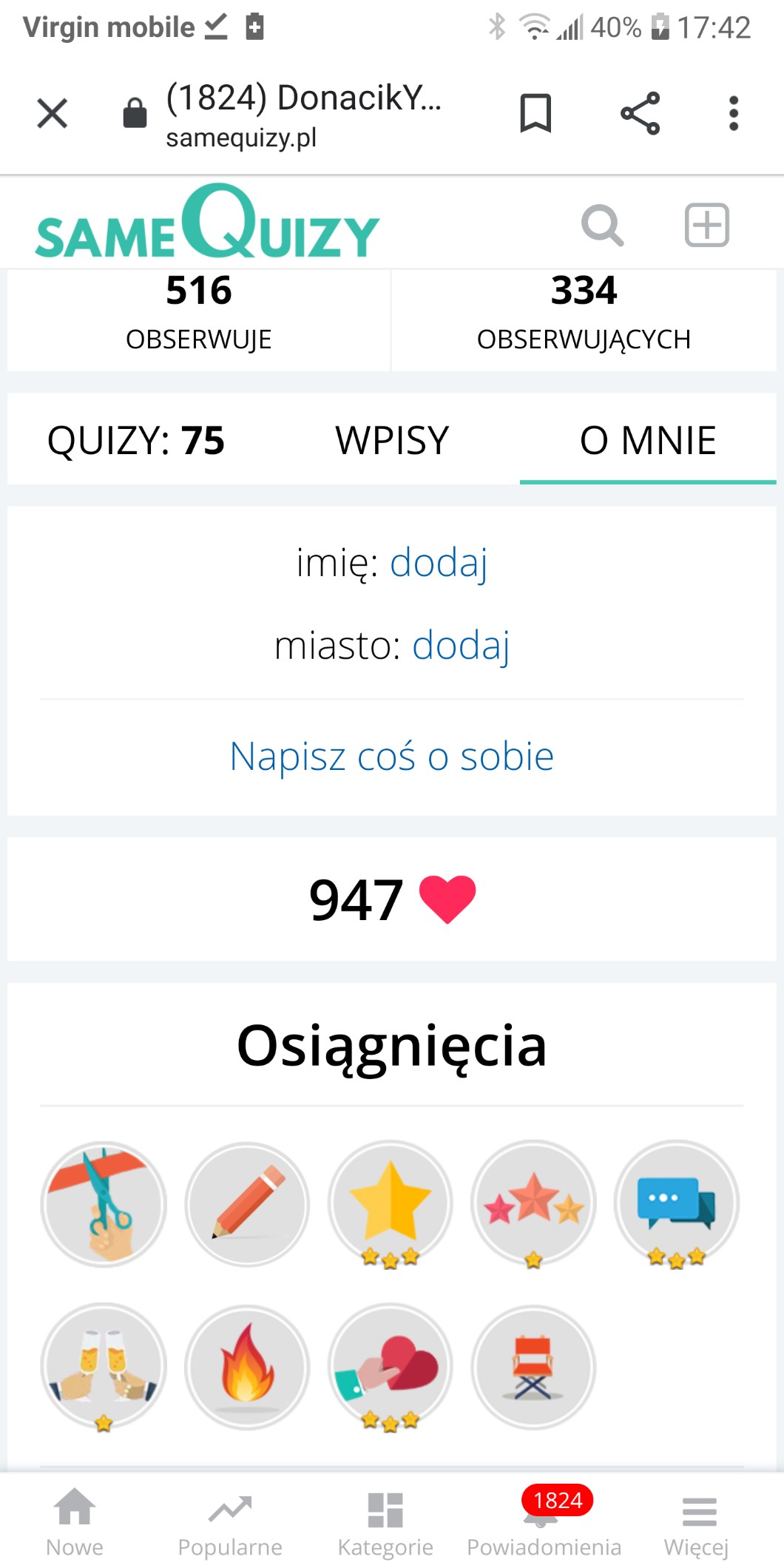
Task: View the 334 Obserwujących list
Action: (x=584, y=311)
